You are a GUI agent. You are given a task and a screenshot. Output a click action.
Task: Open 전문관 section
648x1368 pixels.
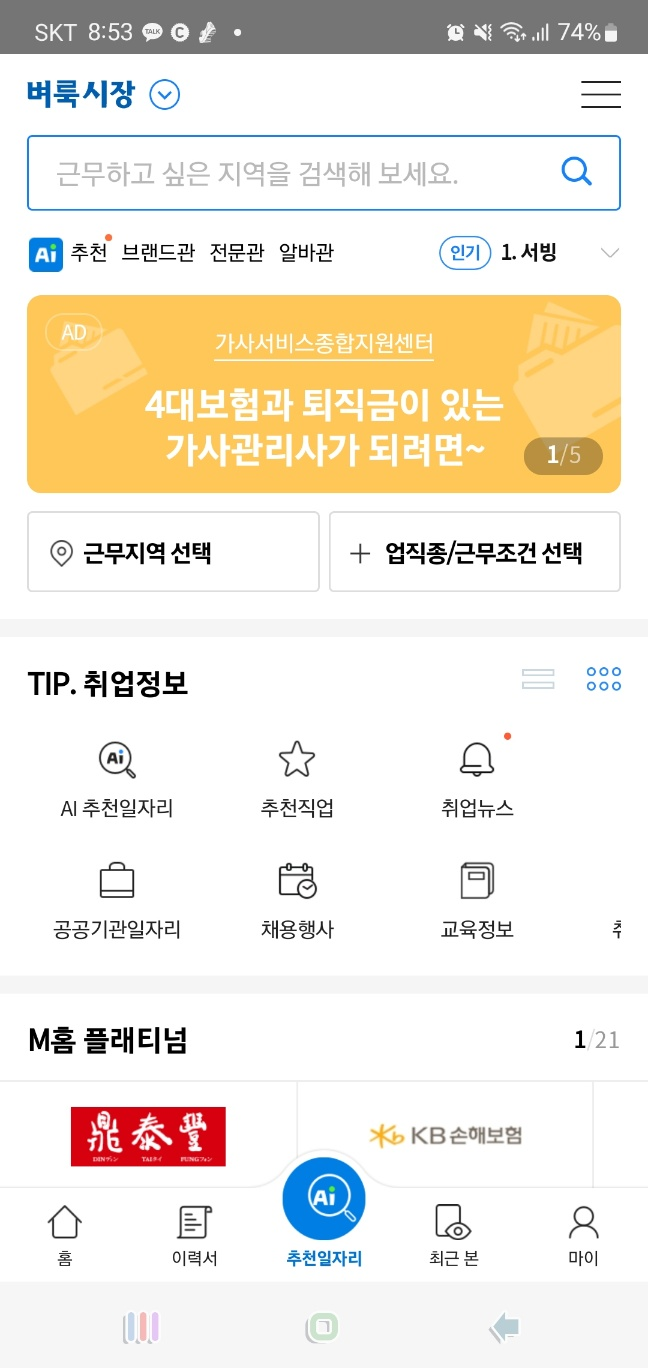pyautogui.click(x=237, y=253)
